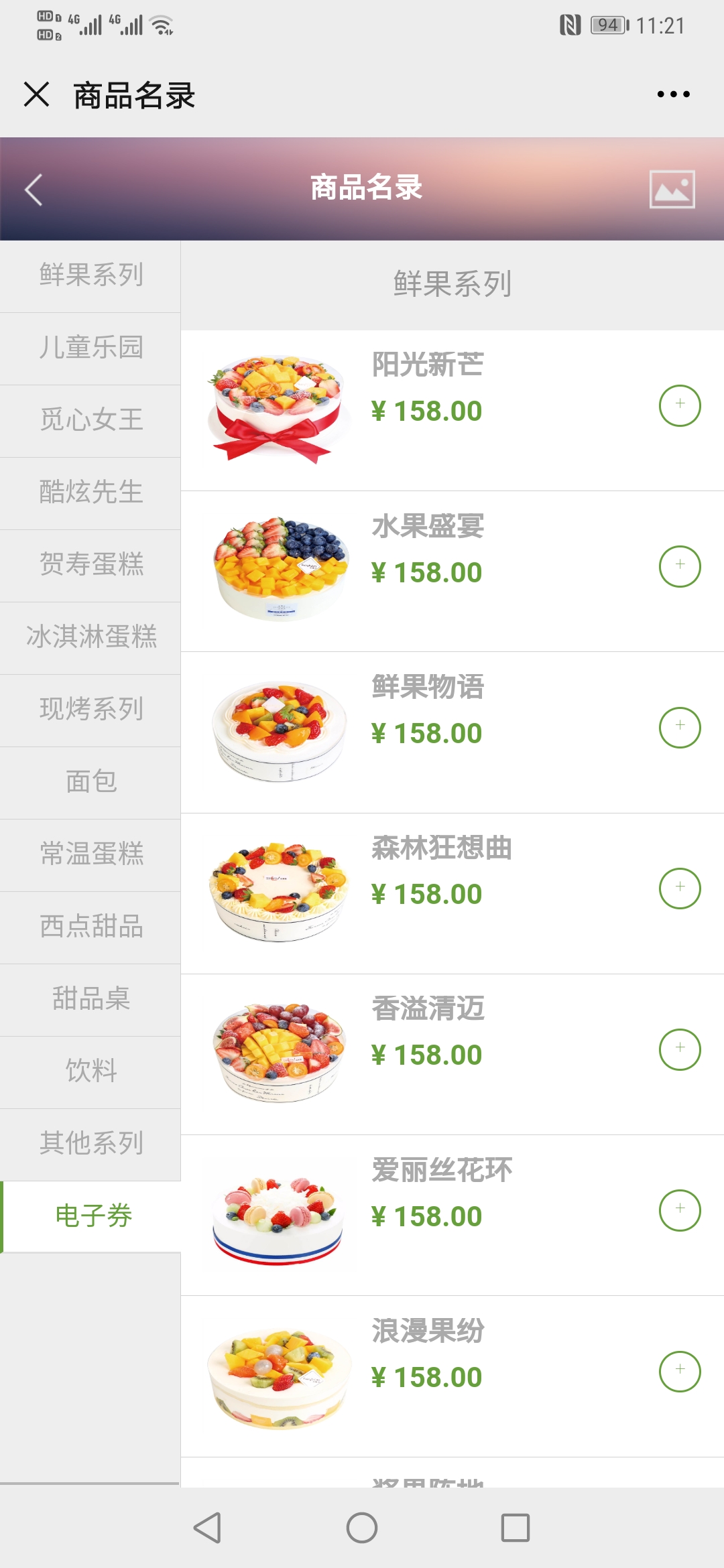Screen dimensions: 724x1568
Task: Select the 儿童乐园 category
Action: coord(90,348)
